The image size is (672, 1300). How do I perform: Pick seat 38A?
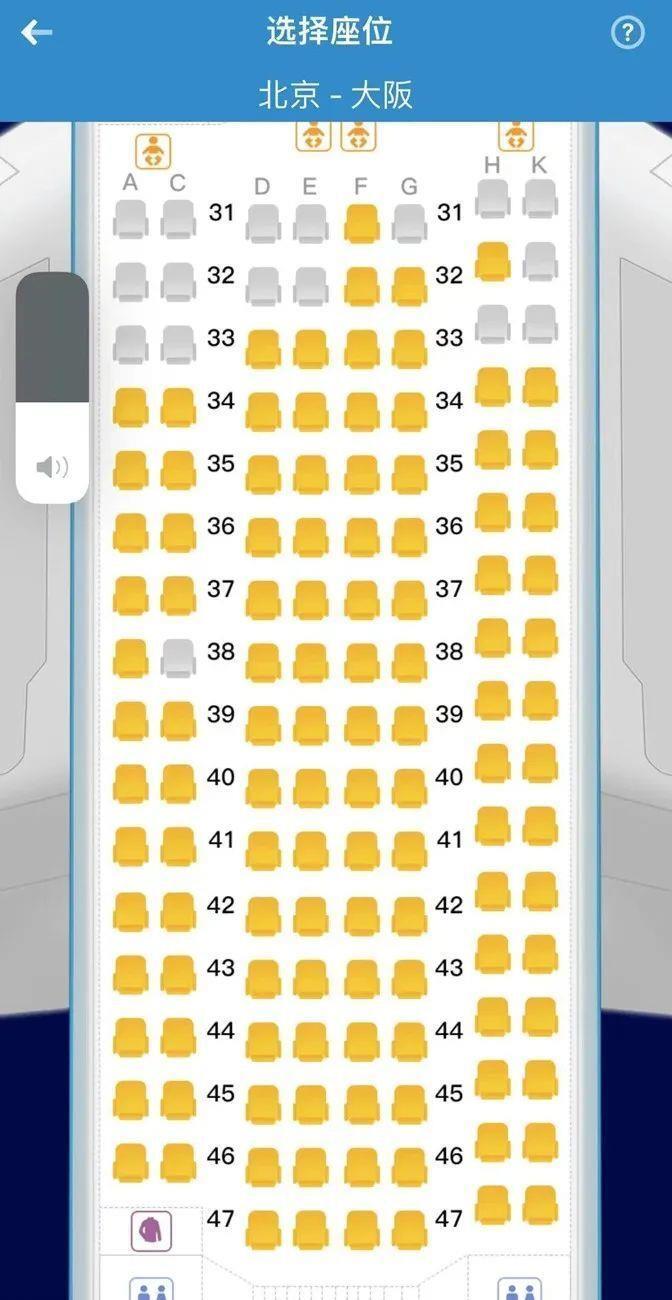[130, 659]
